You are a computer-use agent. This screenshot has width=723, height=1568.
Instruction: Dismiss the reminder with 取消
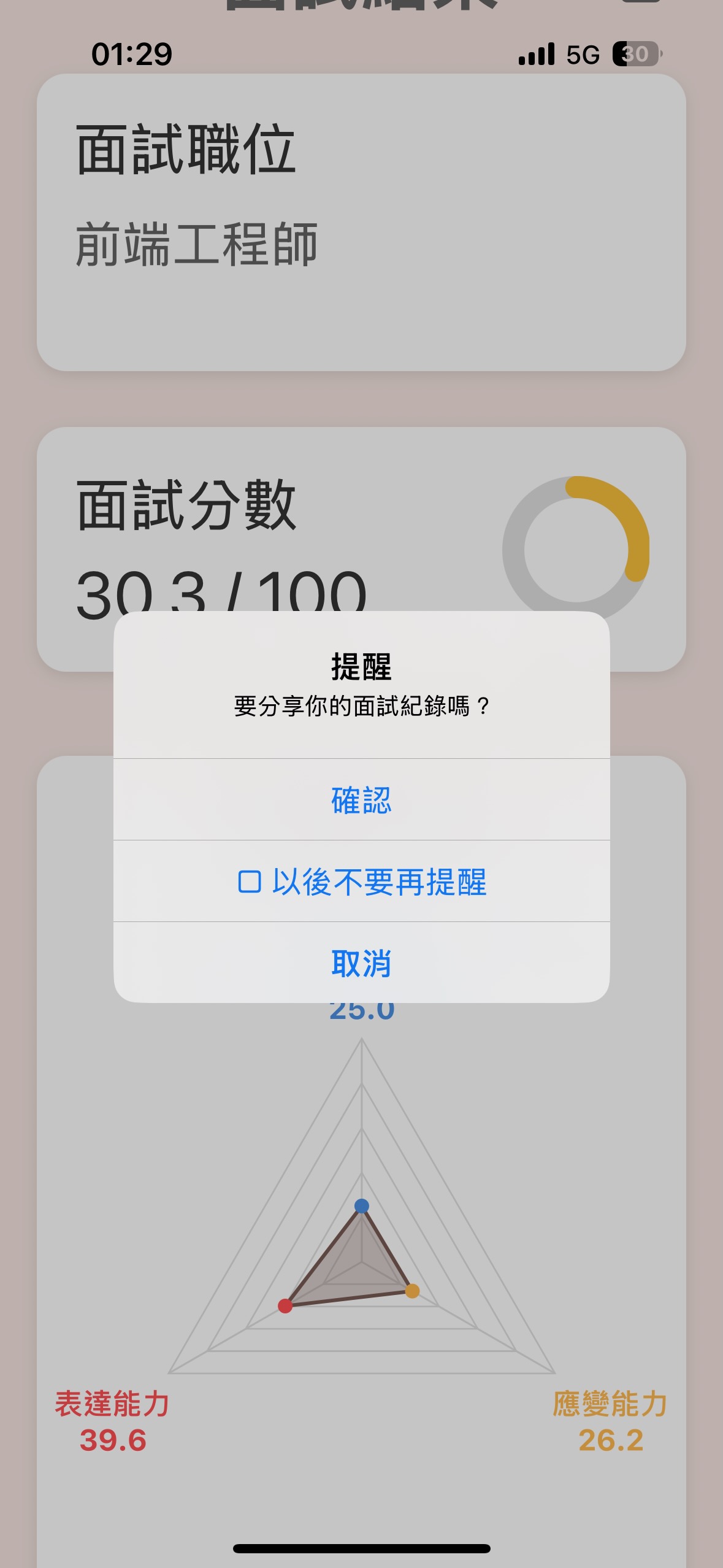(361, 963)
